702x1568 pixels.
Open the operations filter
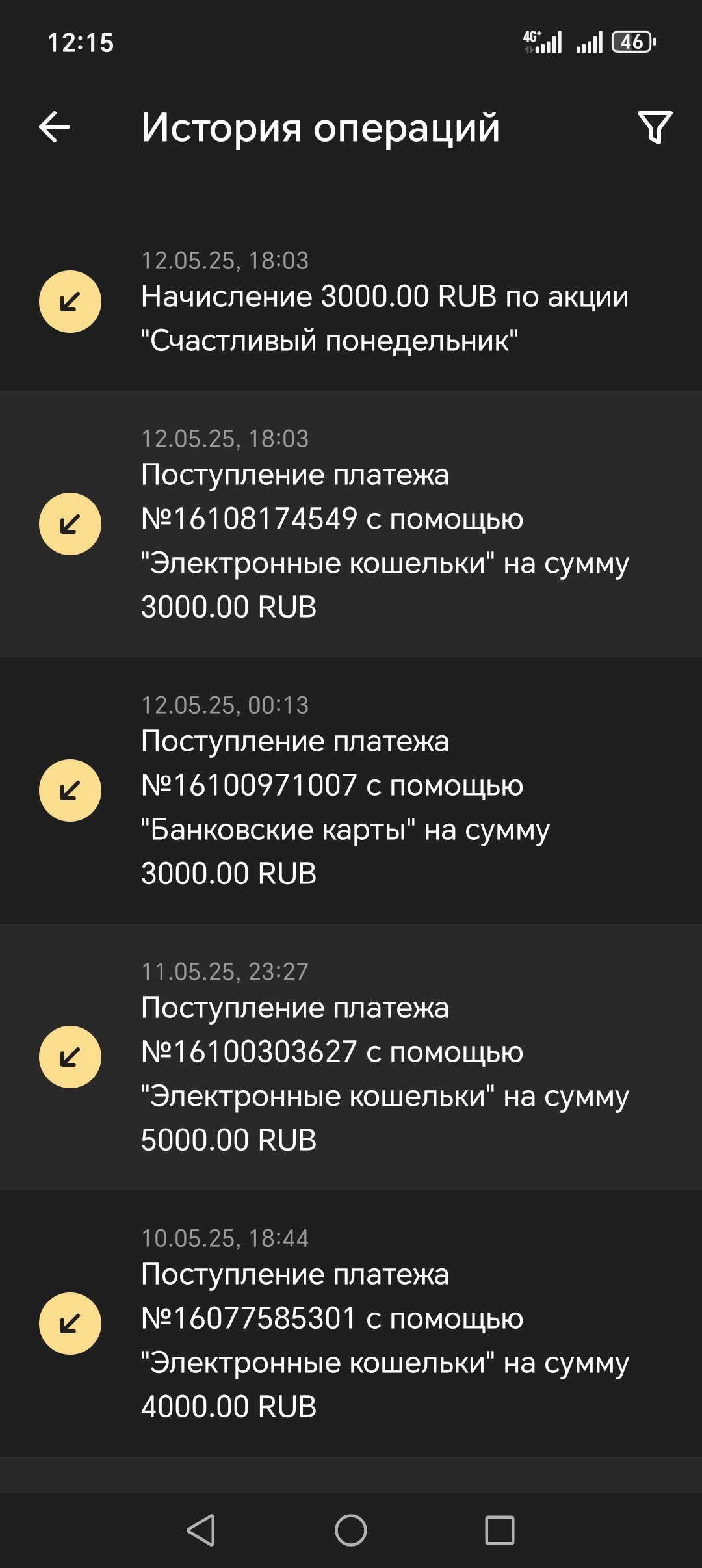[655, 127]
